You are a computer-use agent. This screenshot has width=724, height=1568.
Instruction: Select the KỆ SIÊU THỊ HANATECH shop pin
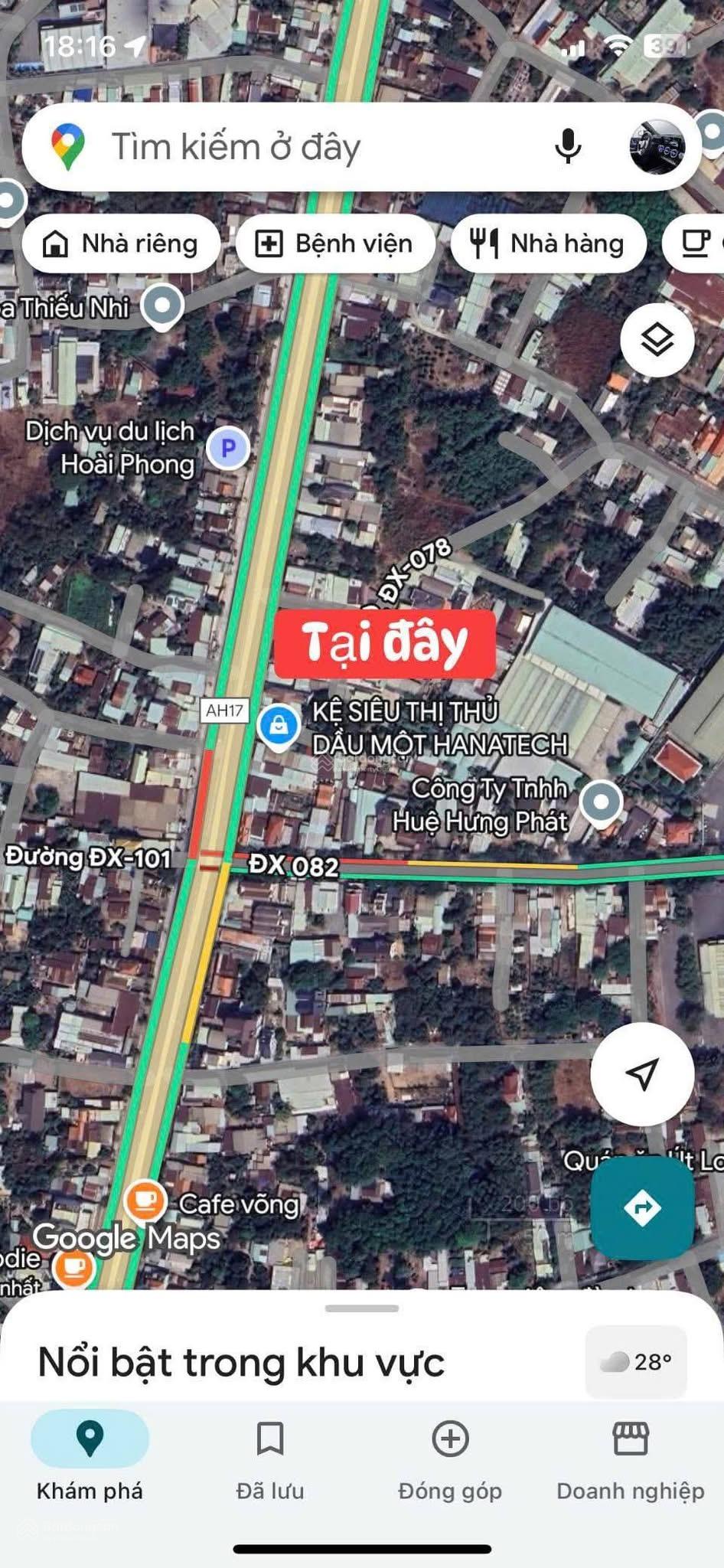click(x=278, y=725)
